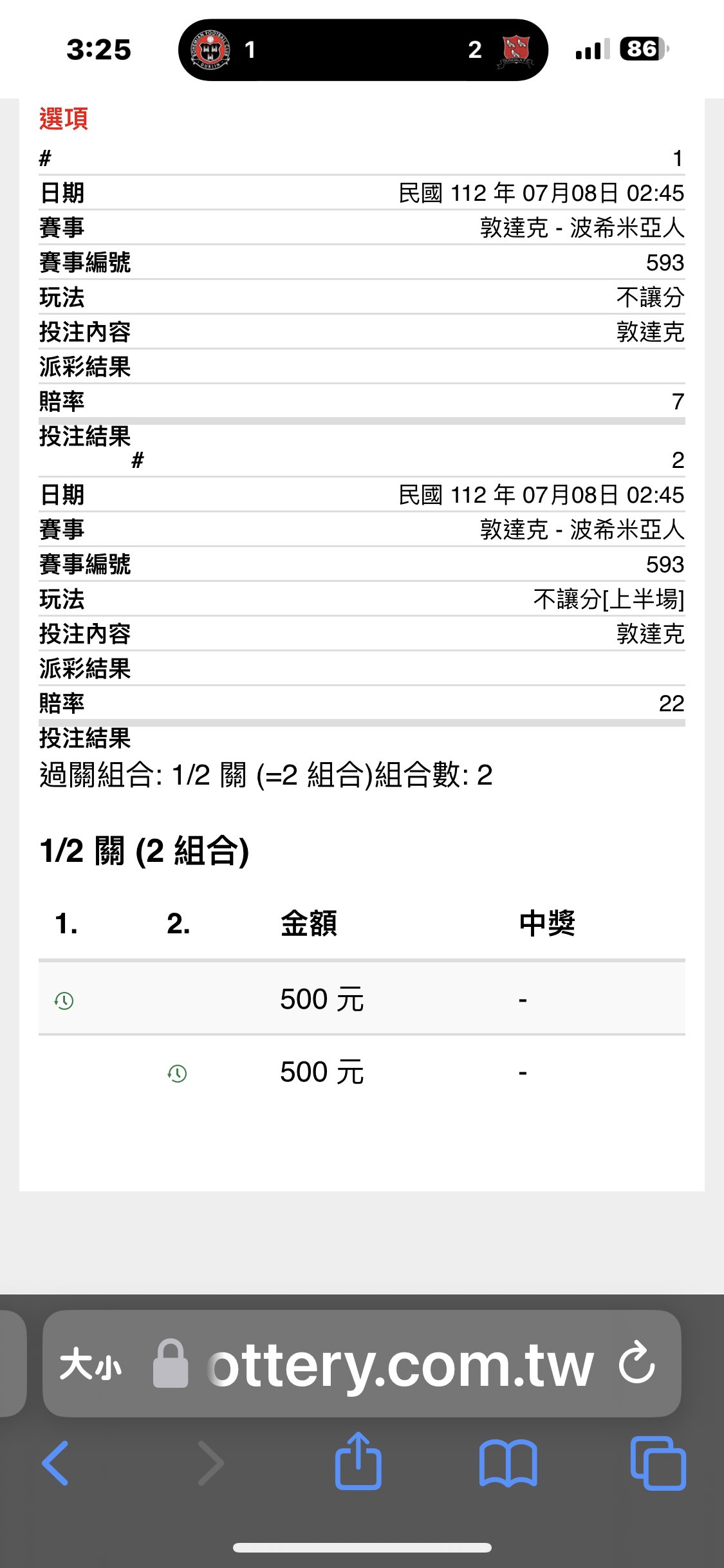This screenshot has height=1568, width=724.
Task: Open the text size menu
Action: tap(91, 1364)
